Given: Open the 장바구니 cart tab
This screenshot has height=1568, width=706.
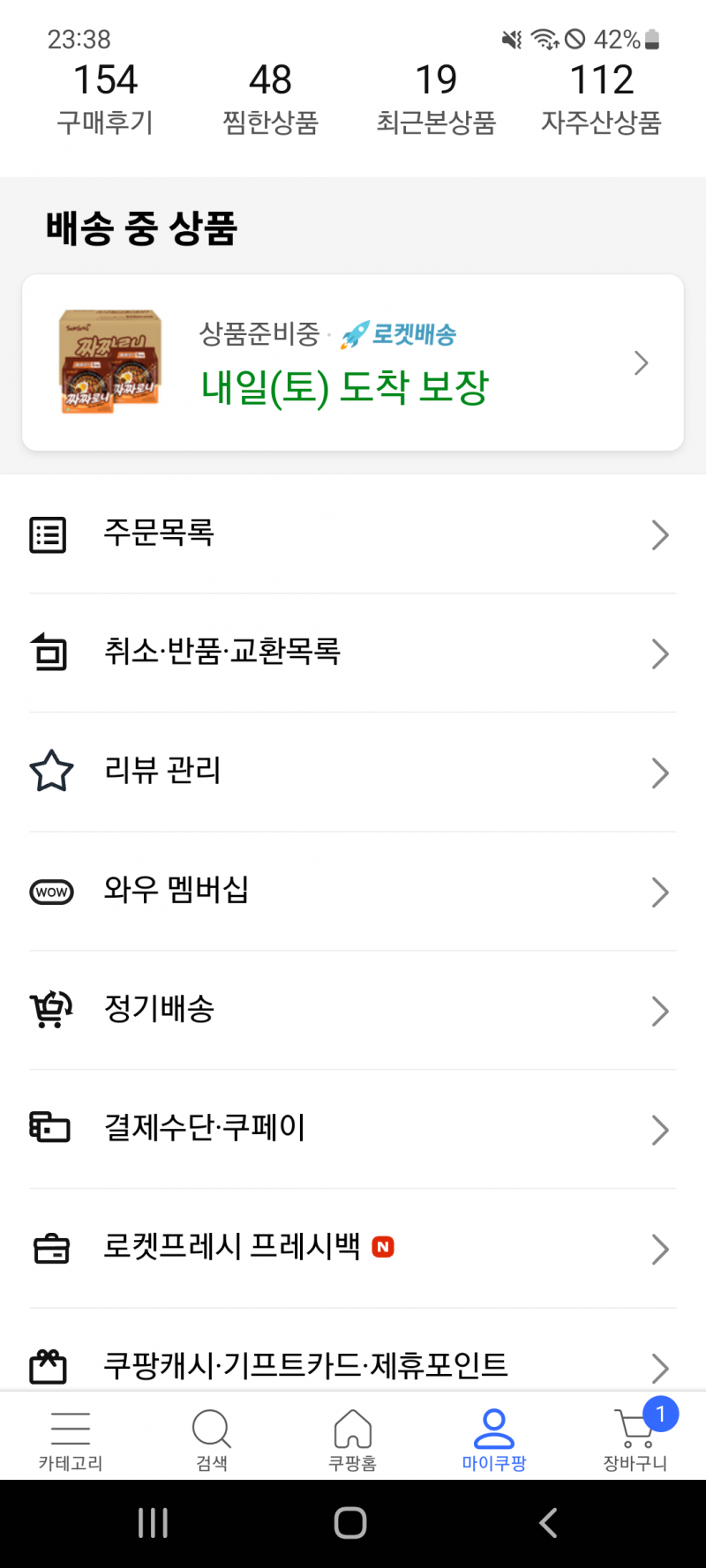Looking at the screenshot, I should pyautogui.click(x=635, y=1439).
